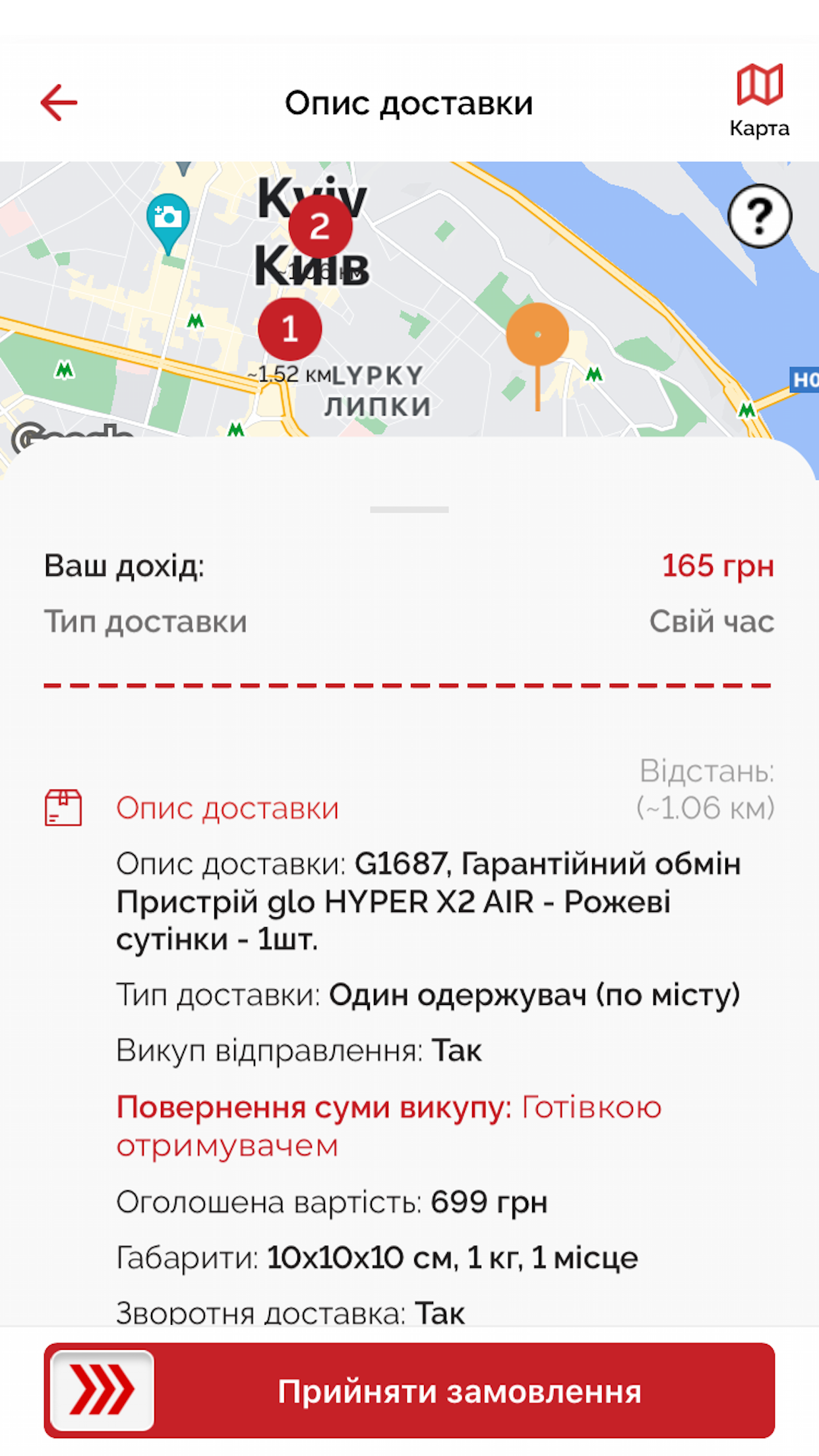Tap the 165 грн income value
This screenshot has width=819, height=1456.
click(x=717, y=564)
